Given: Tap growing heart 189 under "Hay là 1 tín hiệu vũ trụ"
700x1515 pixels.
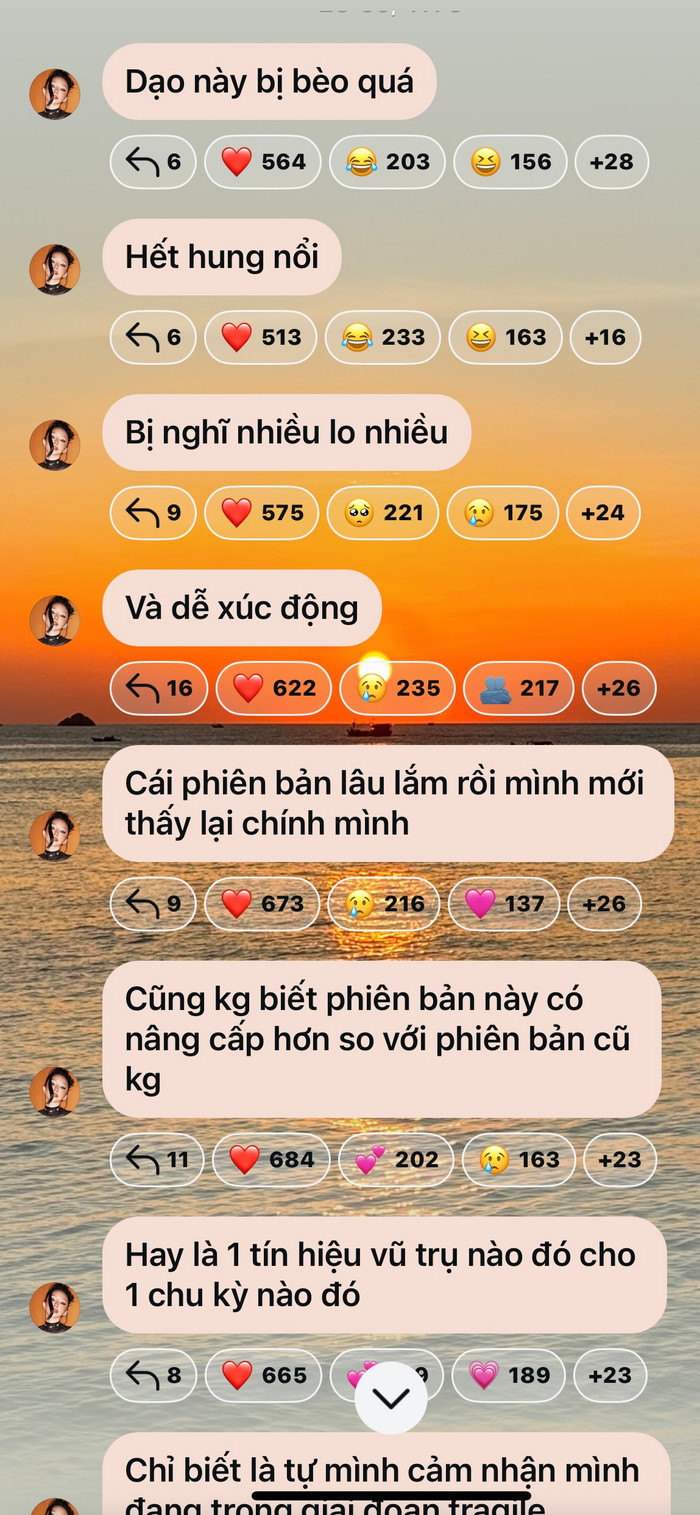Looking at the screenshot, I should point(510,1376).
